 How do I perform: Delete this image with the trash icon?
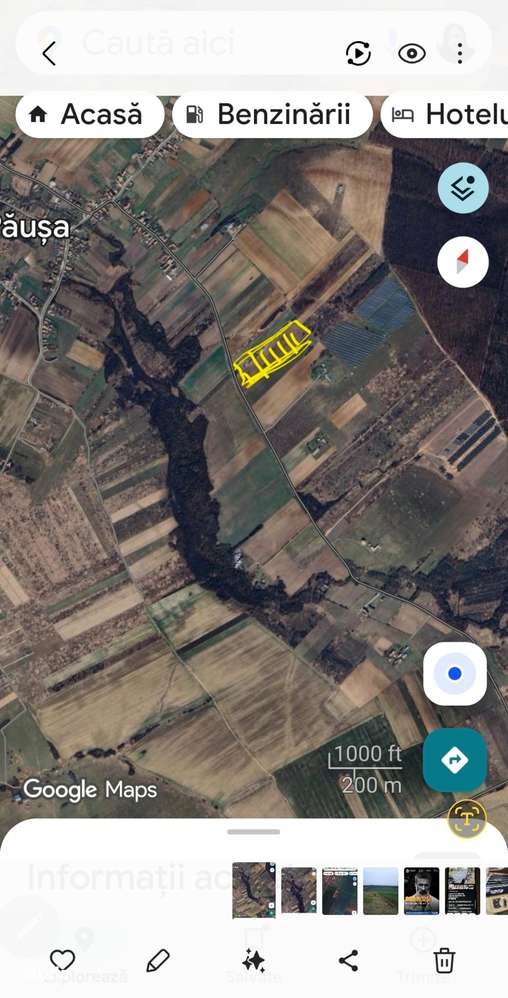click(444, 960)
